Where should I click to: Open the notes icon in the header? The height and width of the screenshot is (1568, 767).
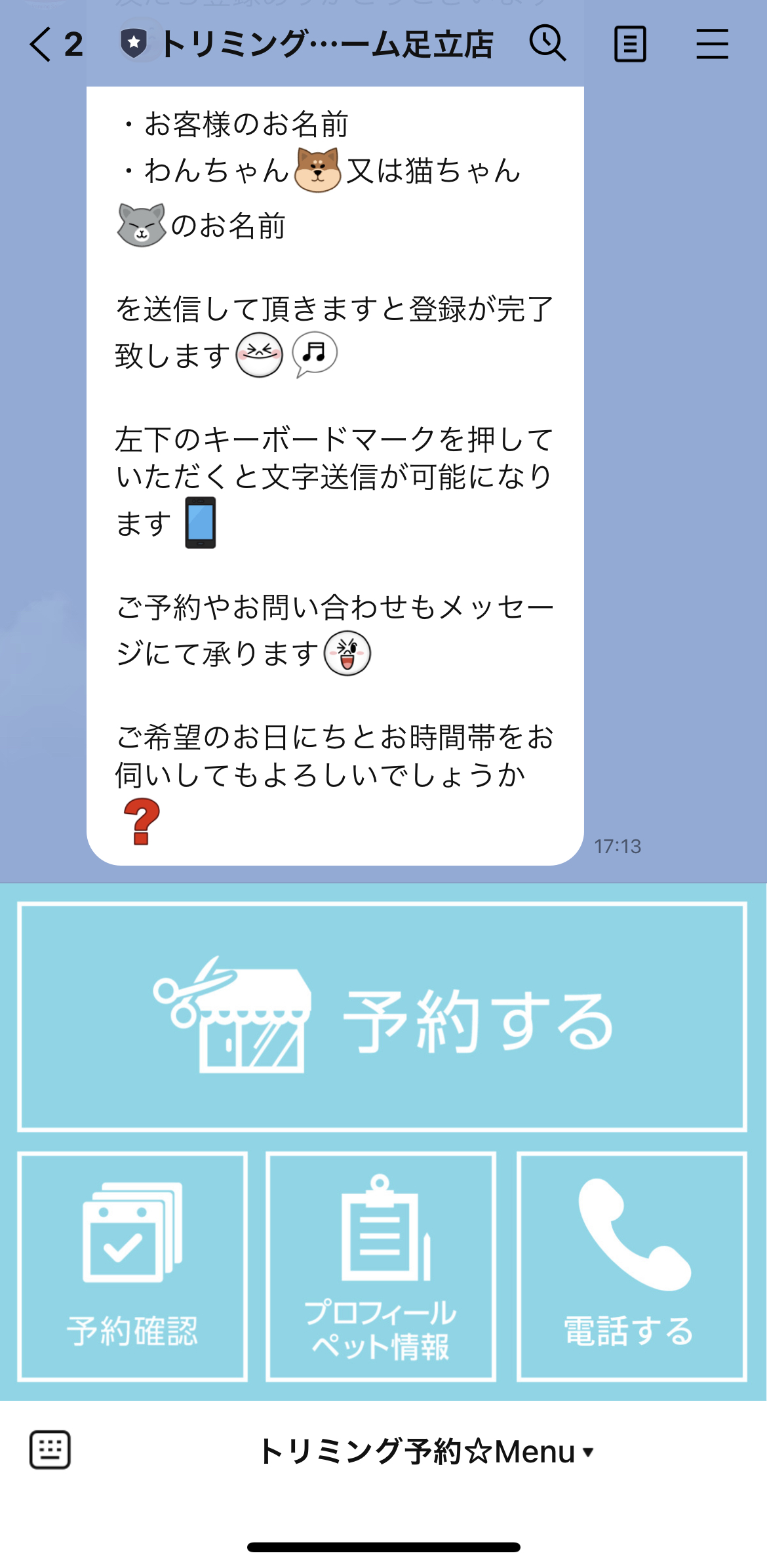point(630,45)
